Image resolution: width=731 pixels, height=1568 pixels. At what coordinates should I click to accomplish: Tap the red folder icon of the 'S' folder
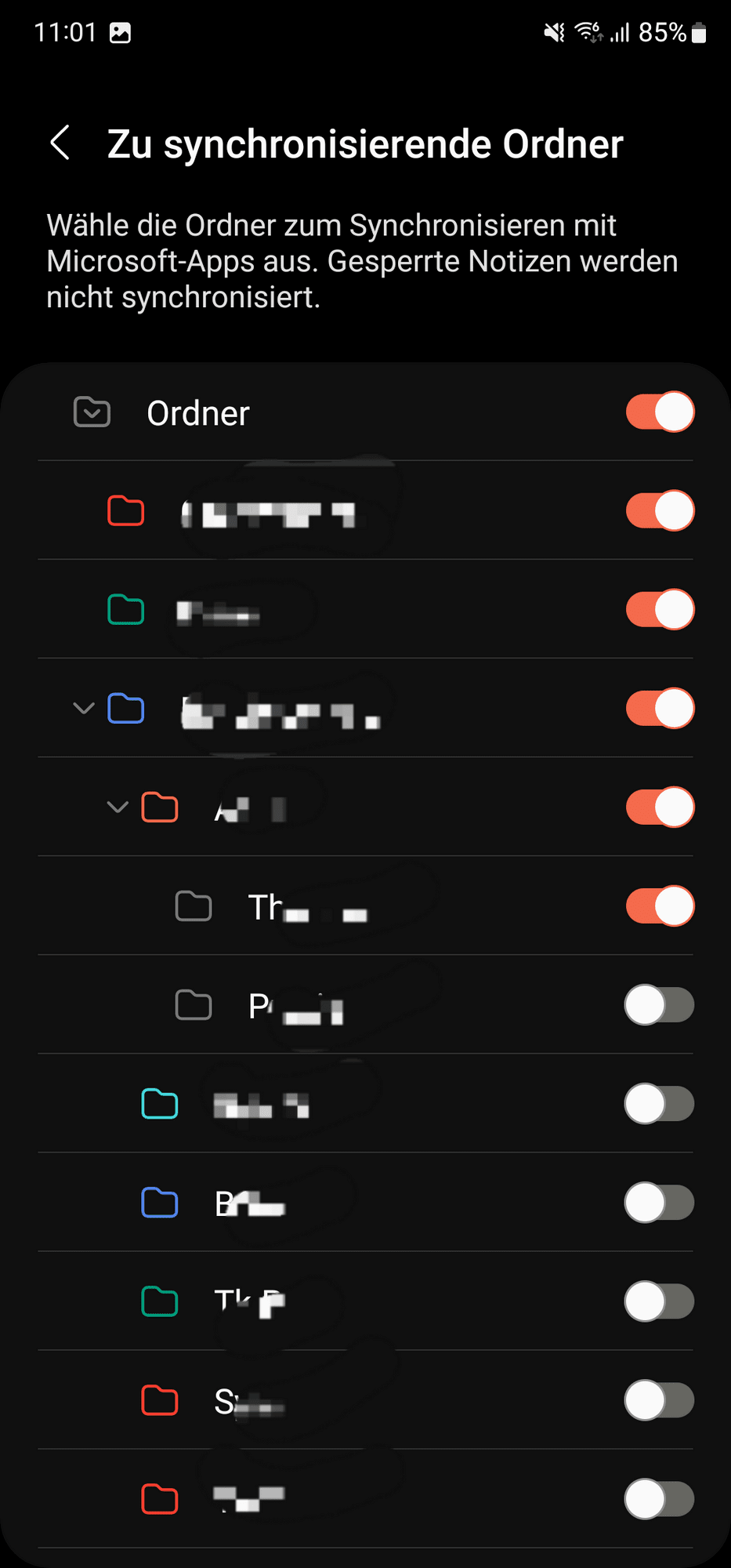[160, 1401]
